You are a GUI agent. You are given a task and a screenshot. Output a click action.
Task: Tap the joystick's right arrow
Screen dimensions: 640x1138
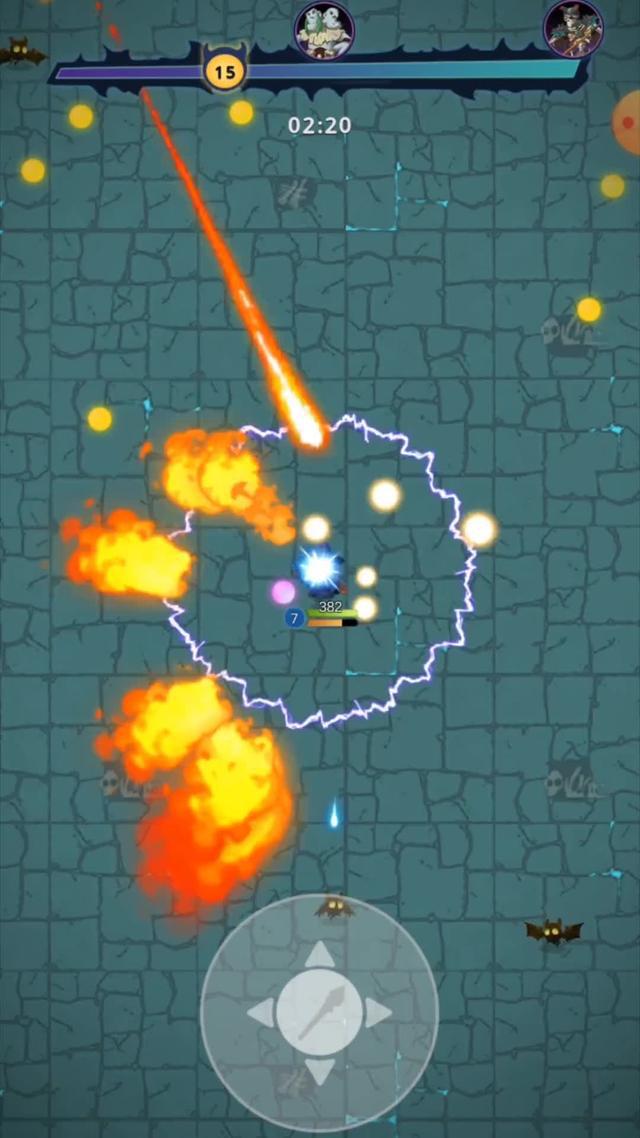click(x=378, y=1013)
